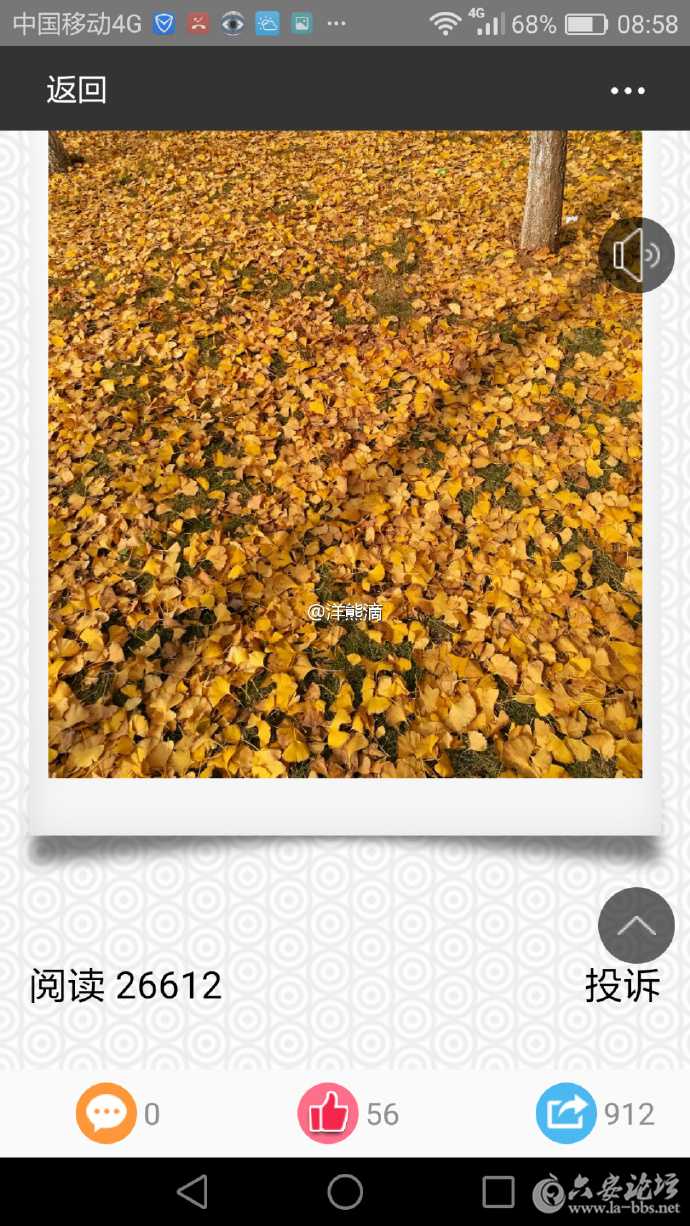Image resolution: width=690 pixels, height=1226 pixels.
Task: Like this post with the thumbs up
Action: pyautogui.click(x=328, y=1113)
